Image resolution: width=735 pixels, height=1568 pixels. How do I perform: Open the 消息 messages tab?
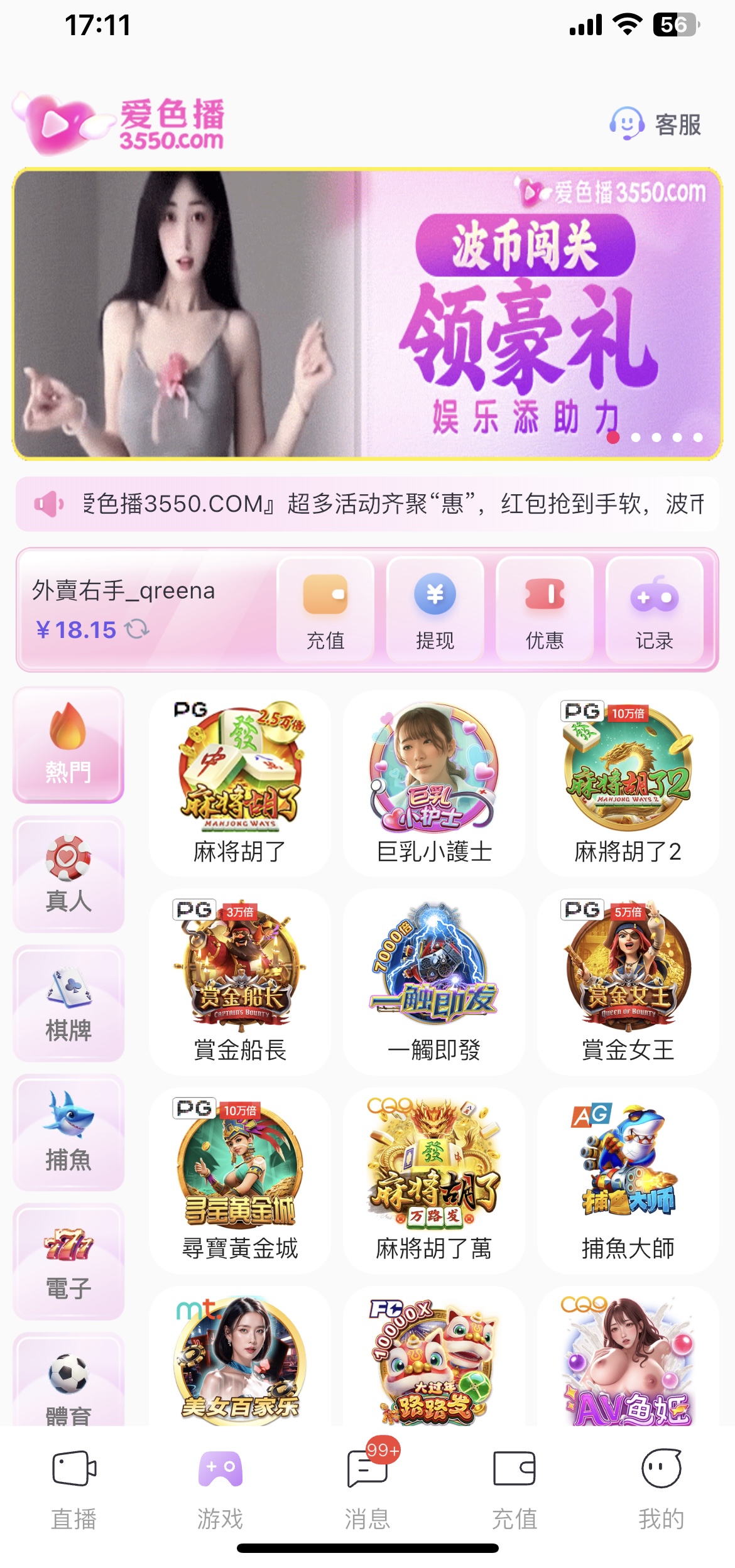click(367, 1488)
